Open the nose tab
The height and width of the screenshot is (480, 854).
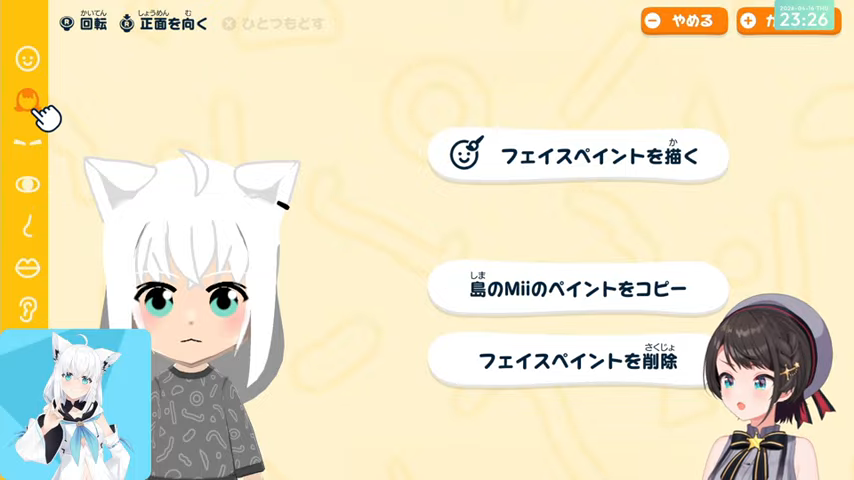click(27, 226)
